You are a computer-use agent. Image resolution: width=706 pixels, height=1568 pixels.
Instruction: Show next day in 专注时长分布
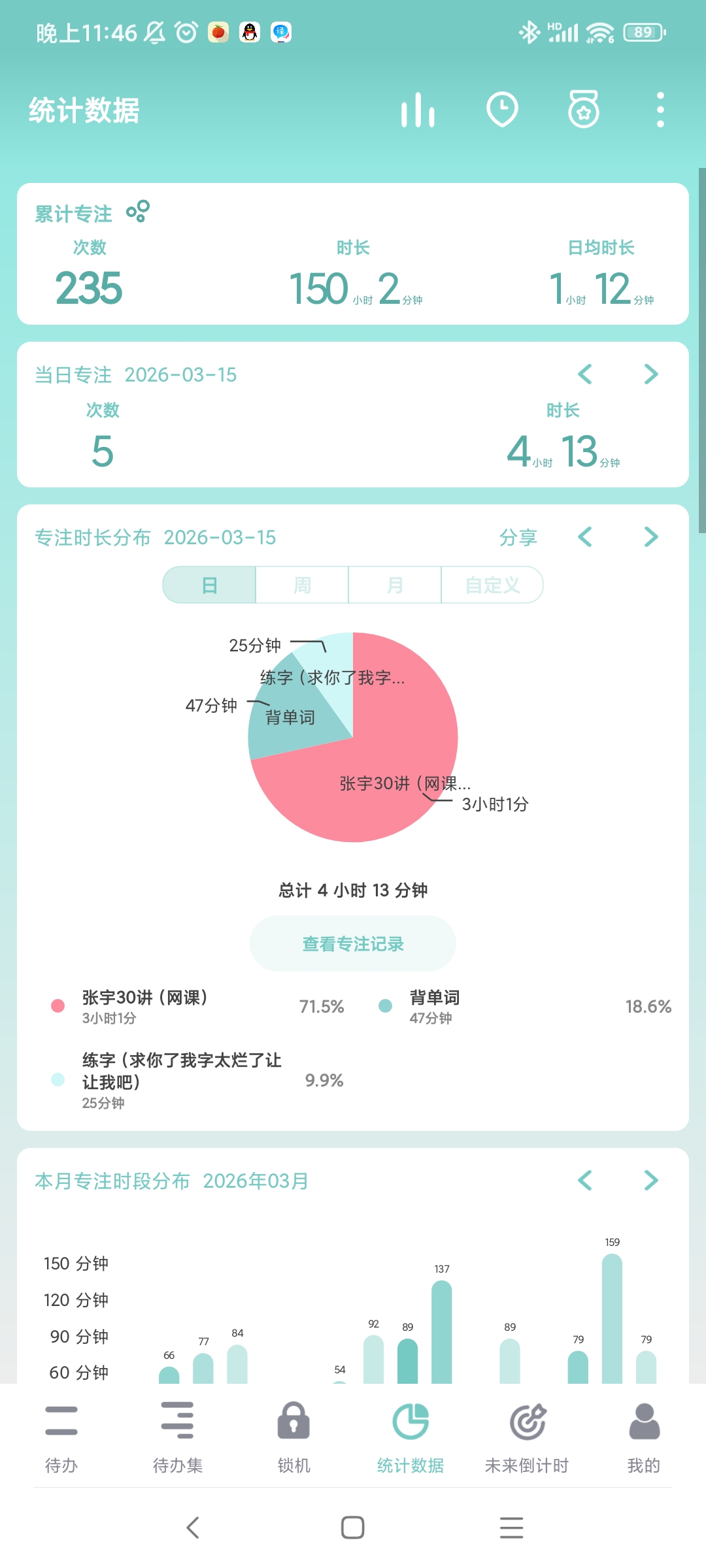pos(650,537)
